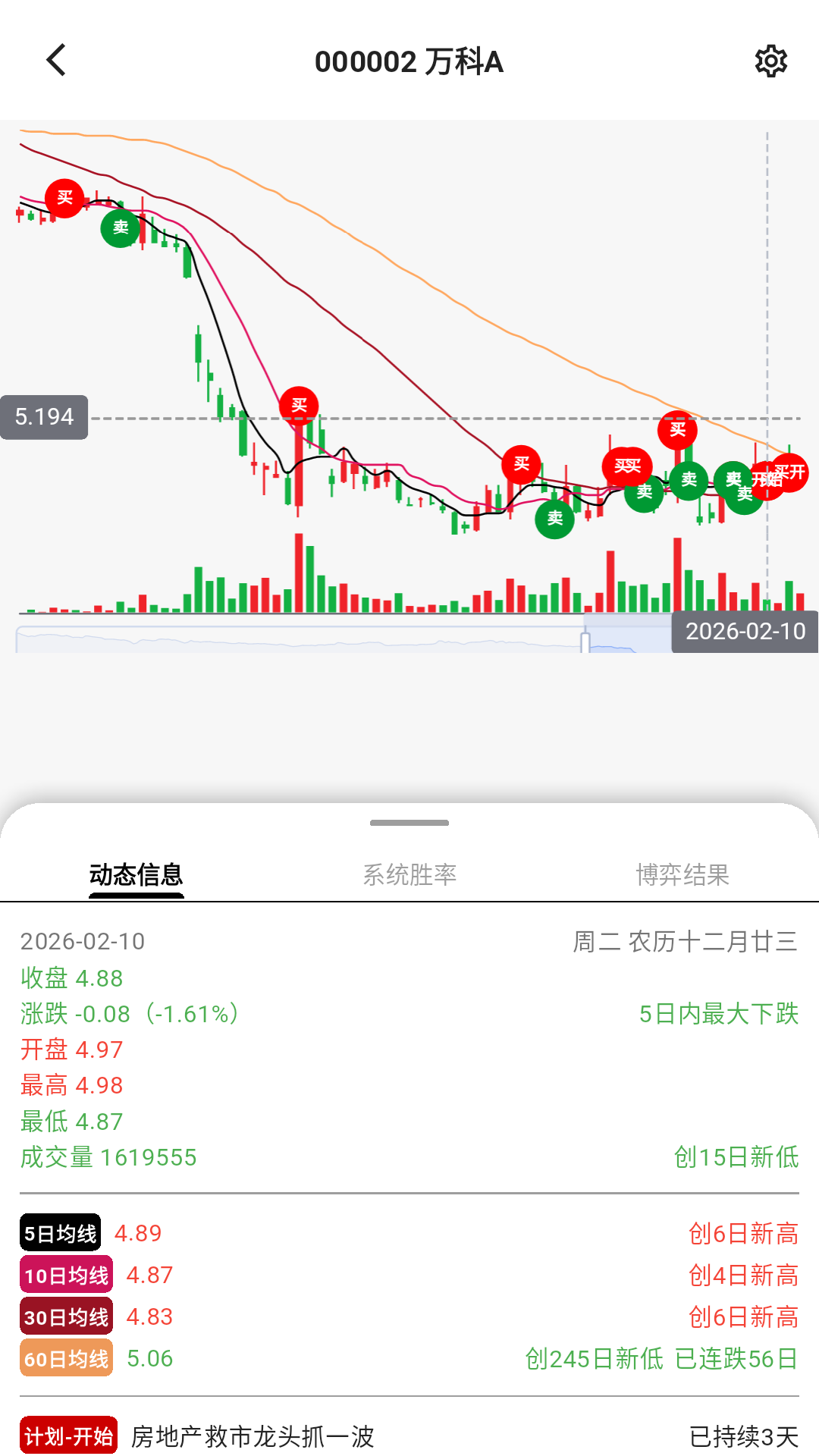819x1456 pixels.
Task: Select the 买开 marker on the right
Action: click(x=790, y=475)
